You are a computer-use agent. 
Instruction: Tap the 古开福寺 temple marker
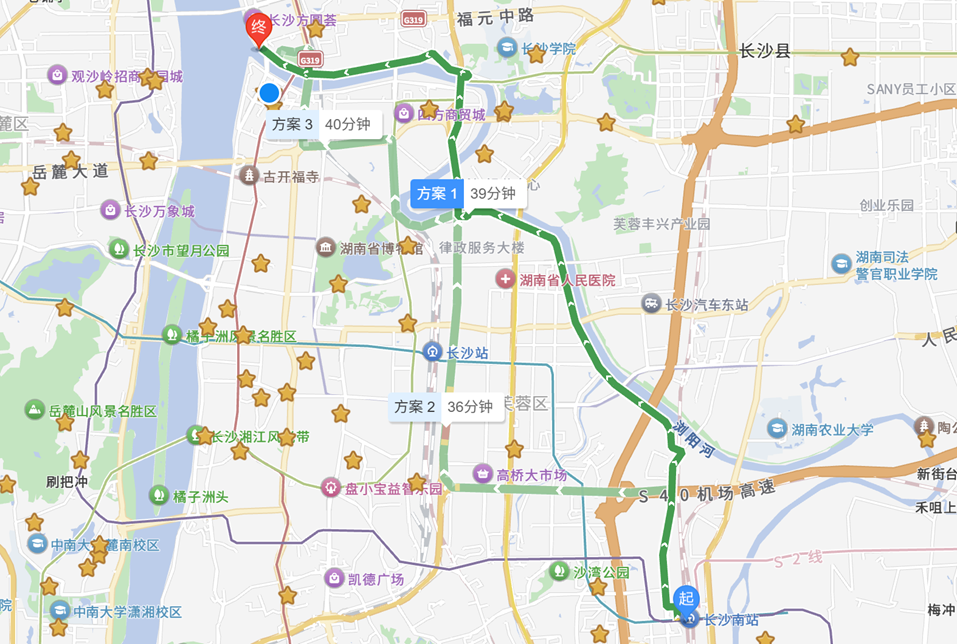pos(247,176)
